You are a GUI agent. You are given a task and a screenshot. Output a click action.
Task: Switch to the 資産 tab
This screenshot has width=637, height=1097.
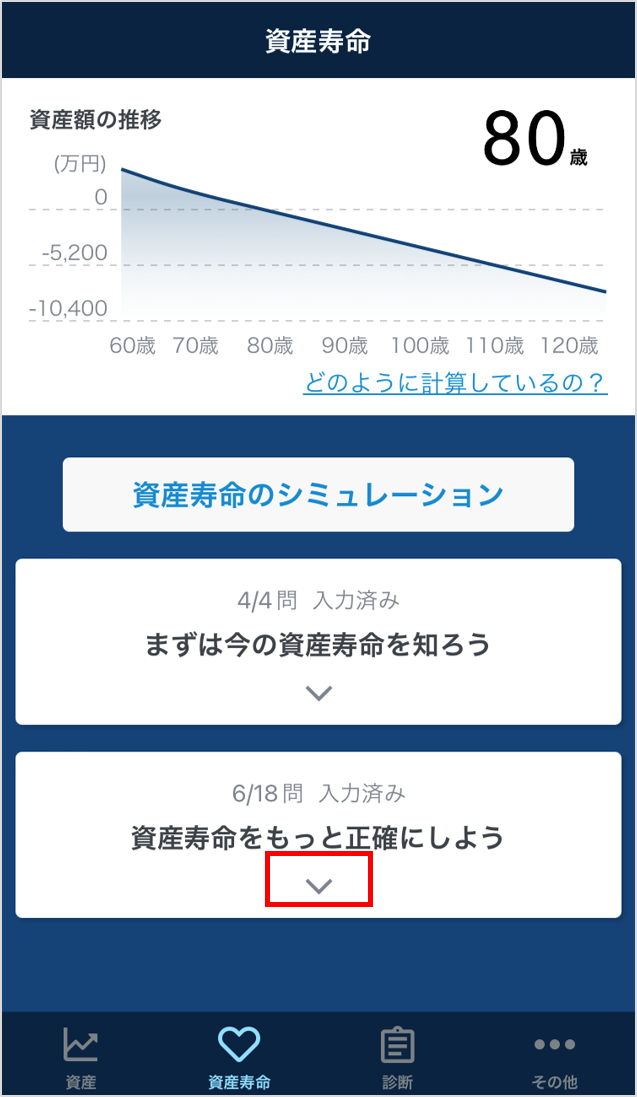pyautogui.click(x=80, y=1056)
